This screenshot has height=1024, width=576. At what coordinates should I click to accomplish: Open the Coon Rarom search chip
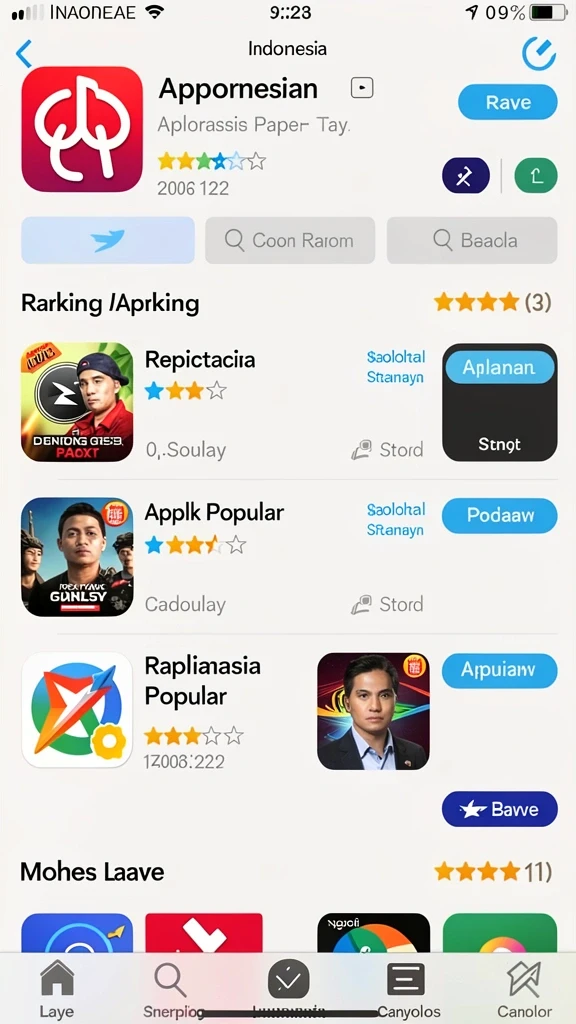pyautogui.click(x=290, y=240)
